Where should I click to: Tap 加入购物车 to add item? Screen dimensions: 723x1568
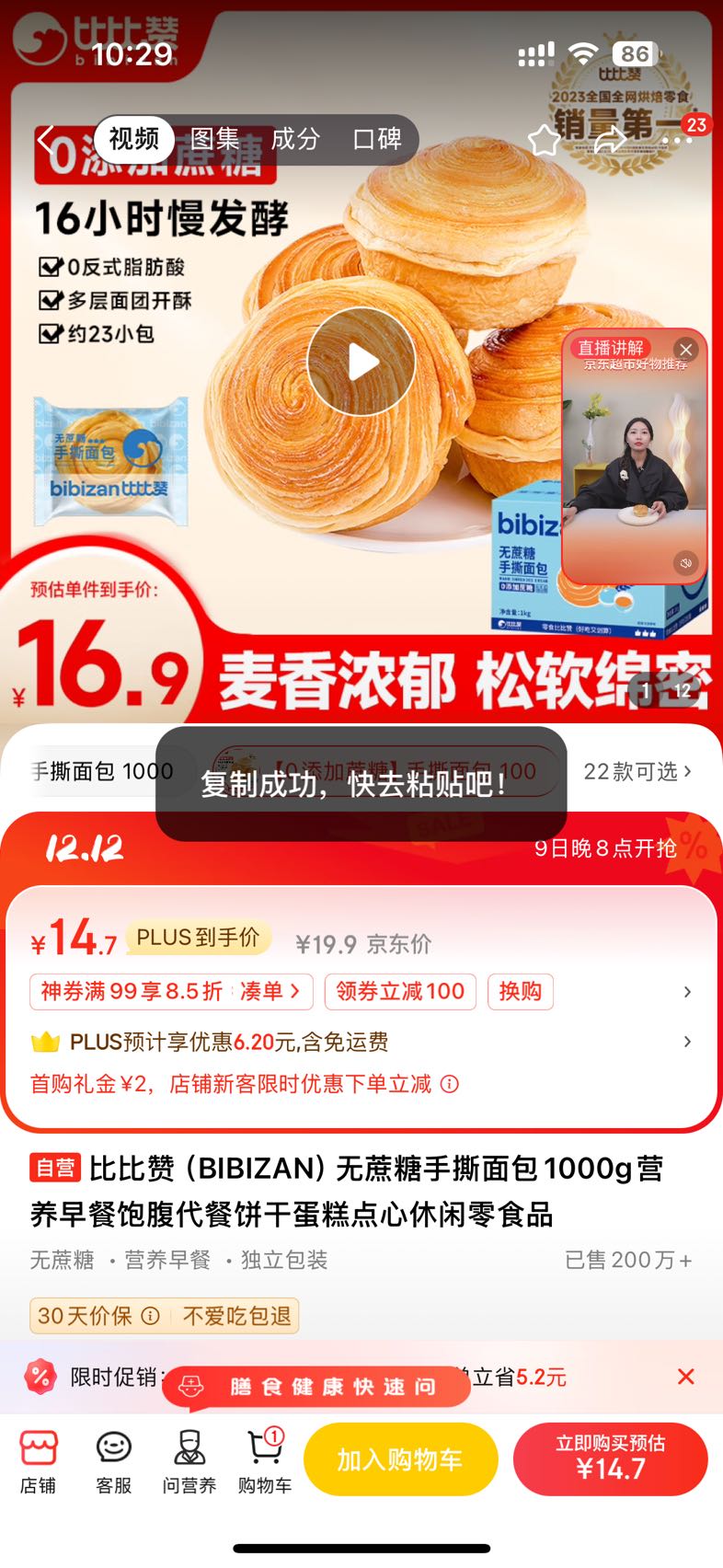(400, 1459)
